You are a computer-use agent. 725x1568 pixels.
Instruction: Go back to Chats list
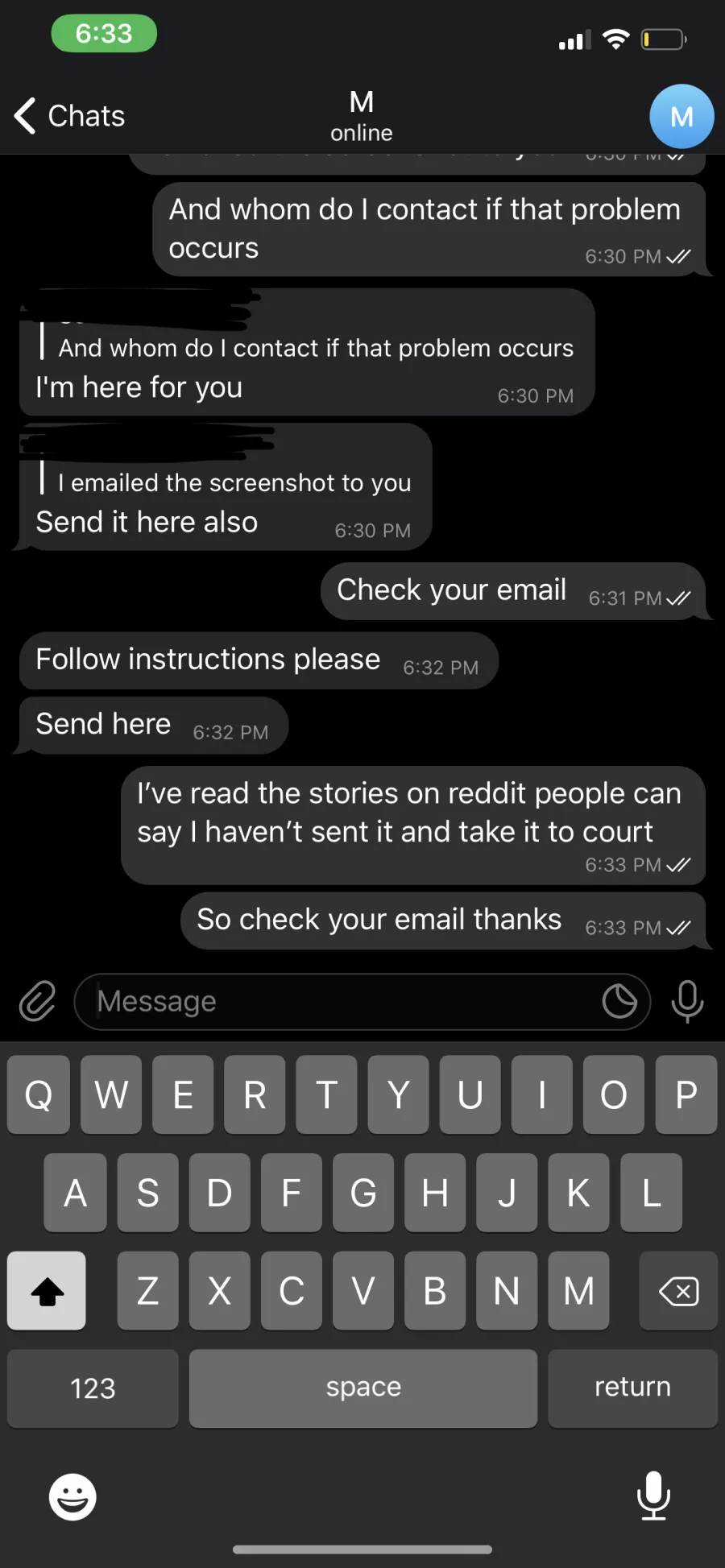70,116
